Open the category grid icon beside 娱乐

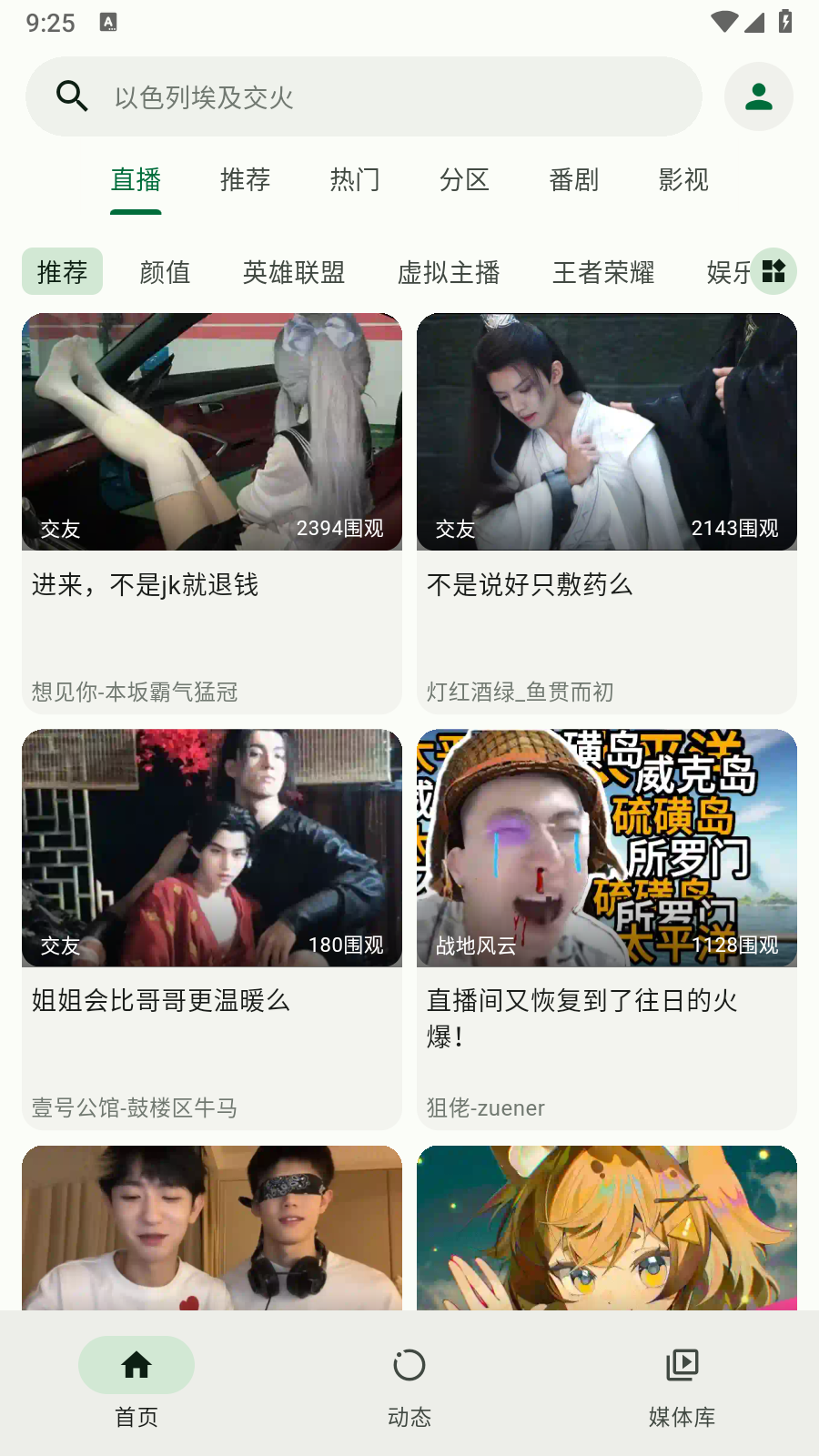(x=773, y=271)
